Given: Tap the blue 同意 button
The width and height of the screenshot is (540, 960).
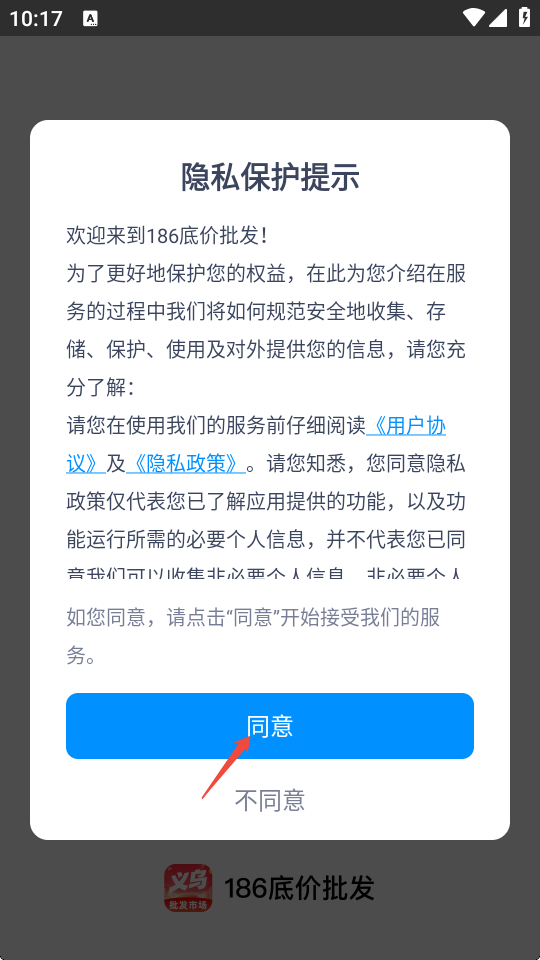Looking at the screenshot, I should [x=270, y=726].
